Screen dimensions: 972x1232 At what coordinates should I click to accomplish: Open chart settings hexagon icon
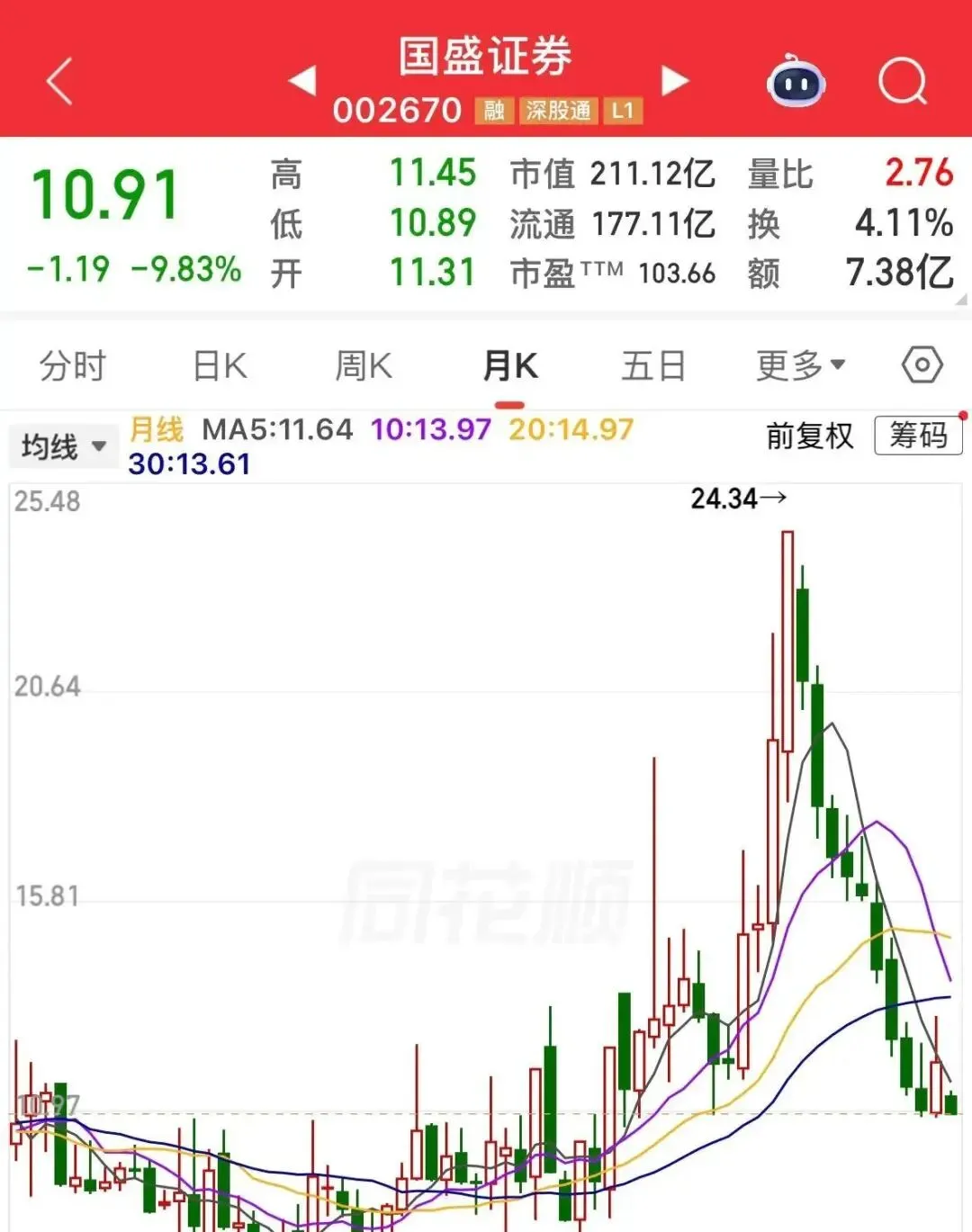[x=922, y=365]
